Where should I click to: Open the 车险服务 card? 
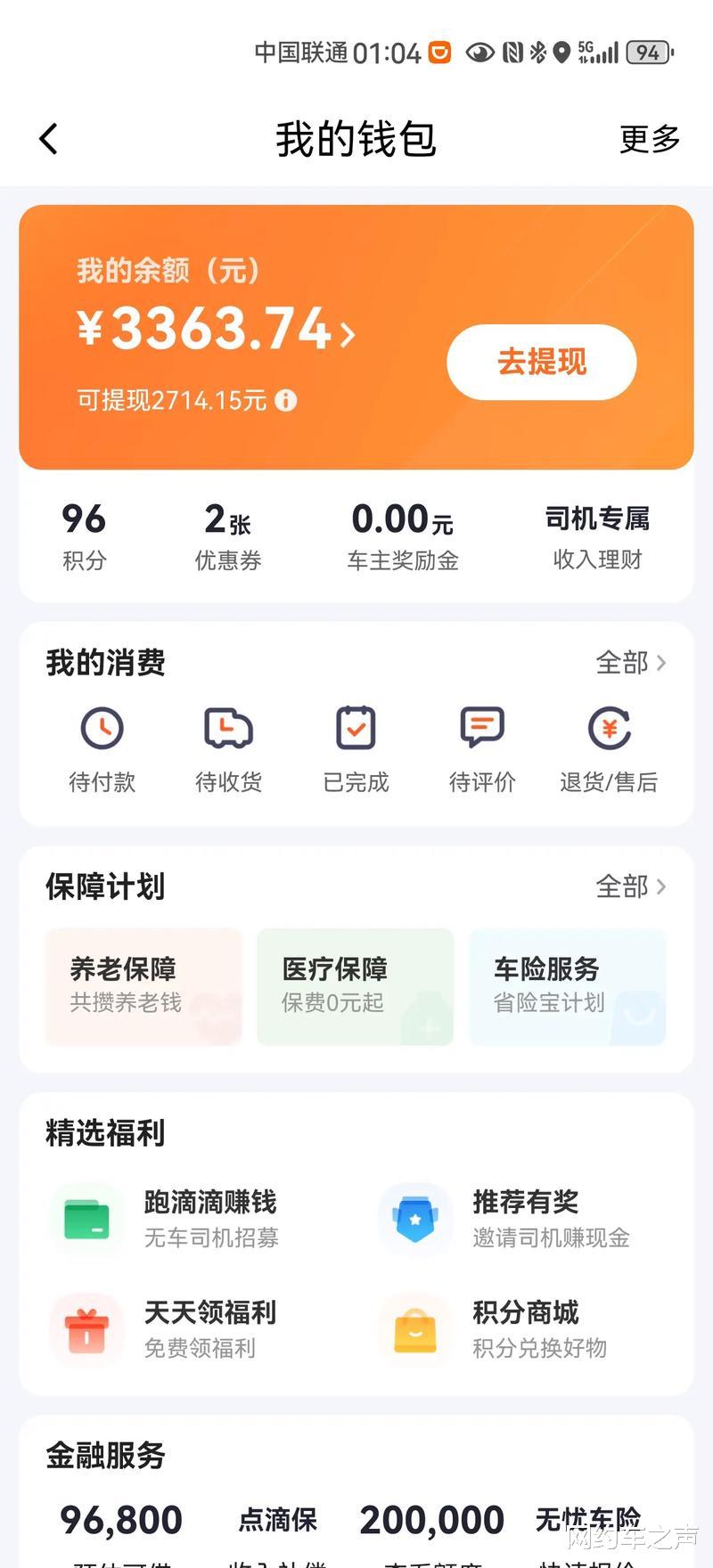[x=568, y=986]
